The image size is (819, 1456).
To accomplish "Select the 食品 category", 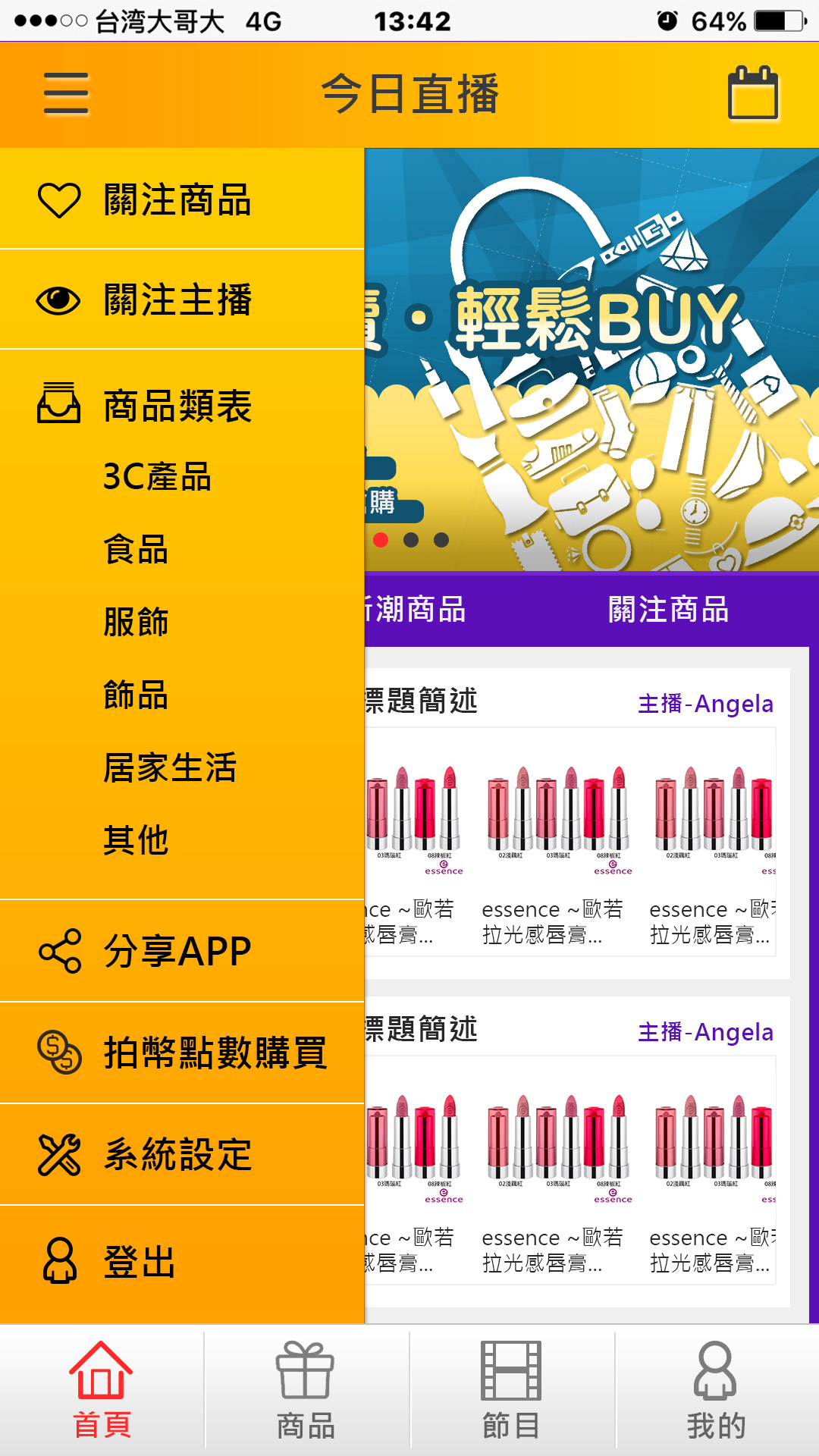I will [x=136, y=550].
